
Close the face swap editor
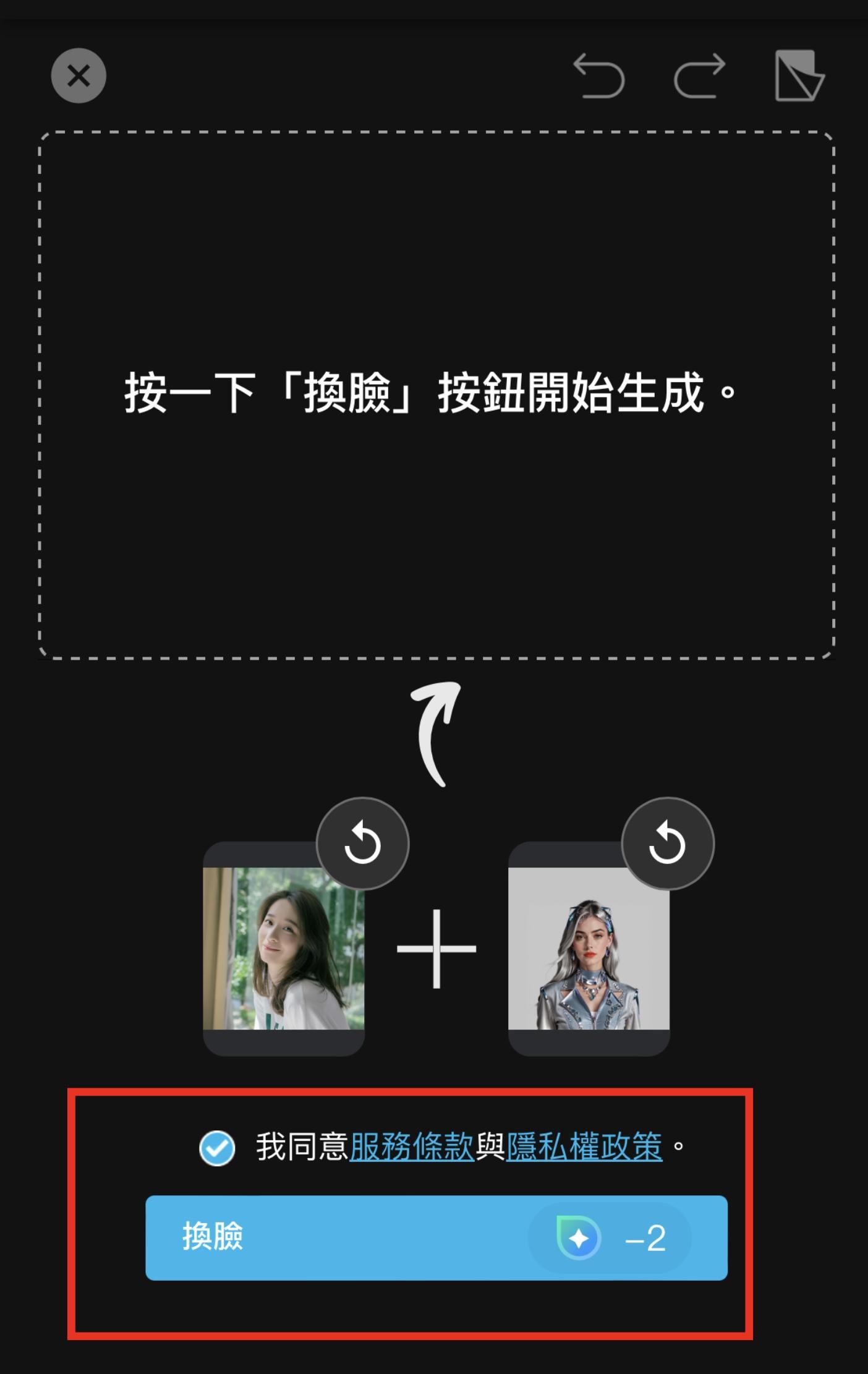click(79, 76)
